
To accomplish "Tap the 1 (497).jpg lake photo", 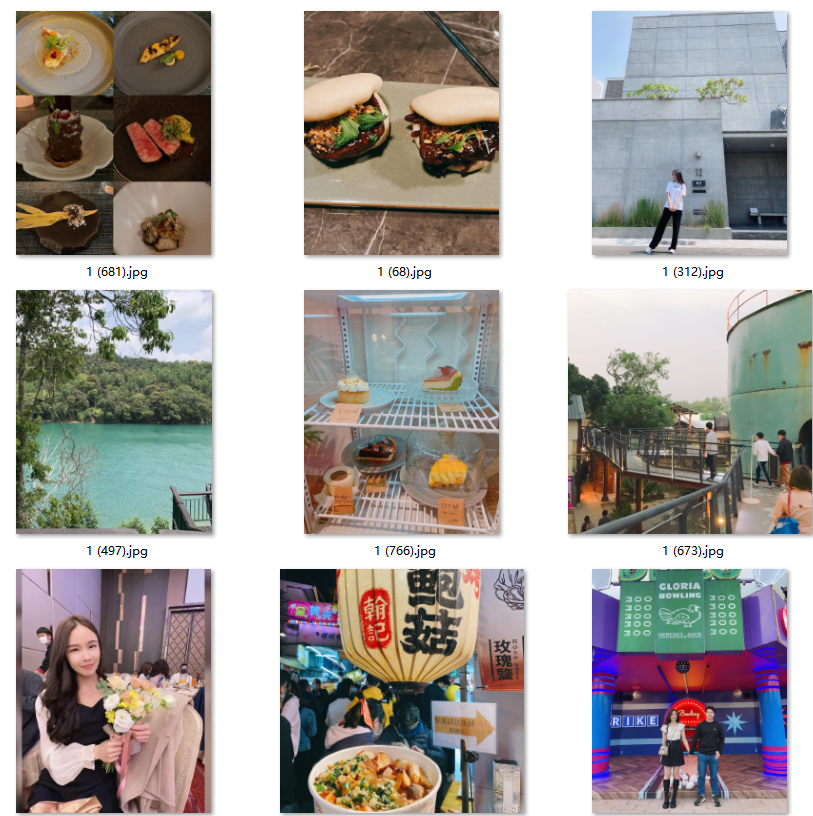I will [113, 411].
